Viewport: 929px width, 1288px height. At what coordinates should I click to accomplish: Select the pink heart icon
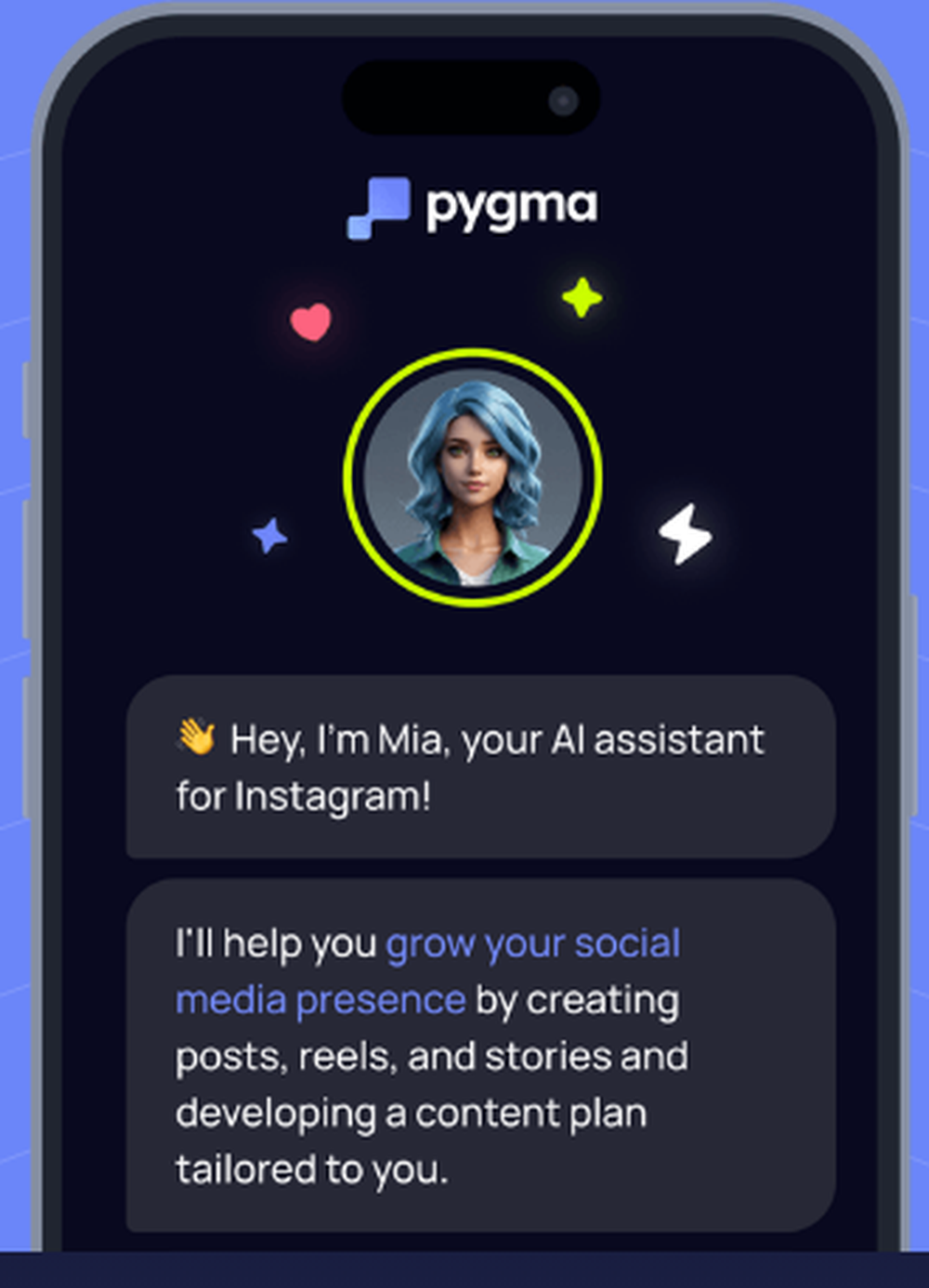pyautogui.click(x=312, y=322)
